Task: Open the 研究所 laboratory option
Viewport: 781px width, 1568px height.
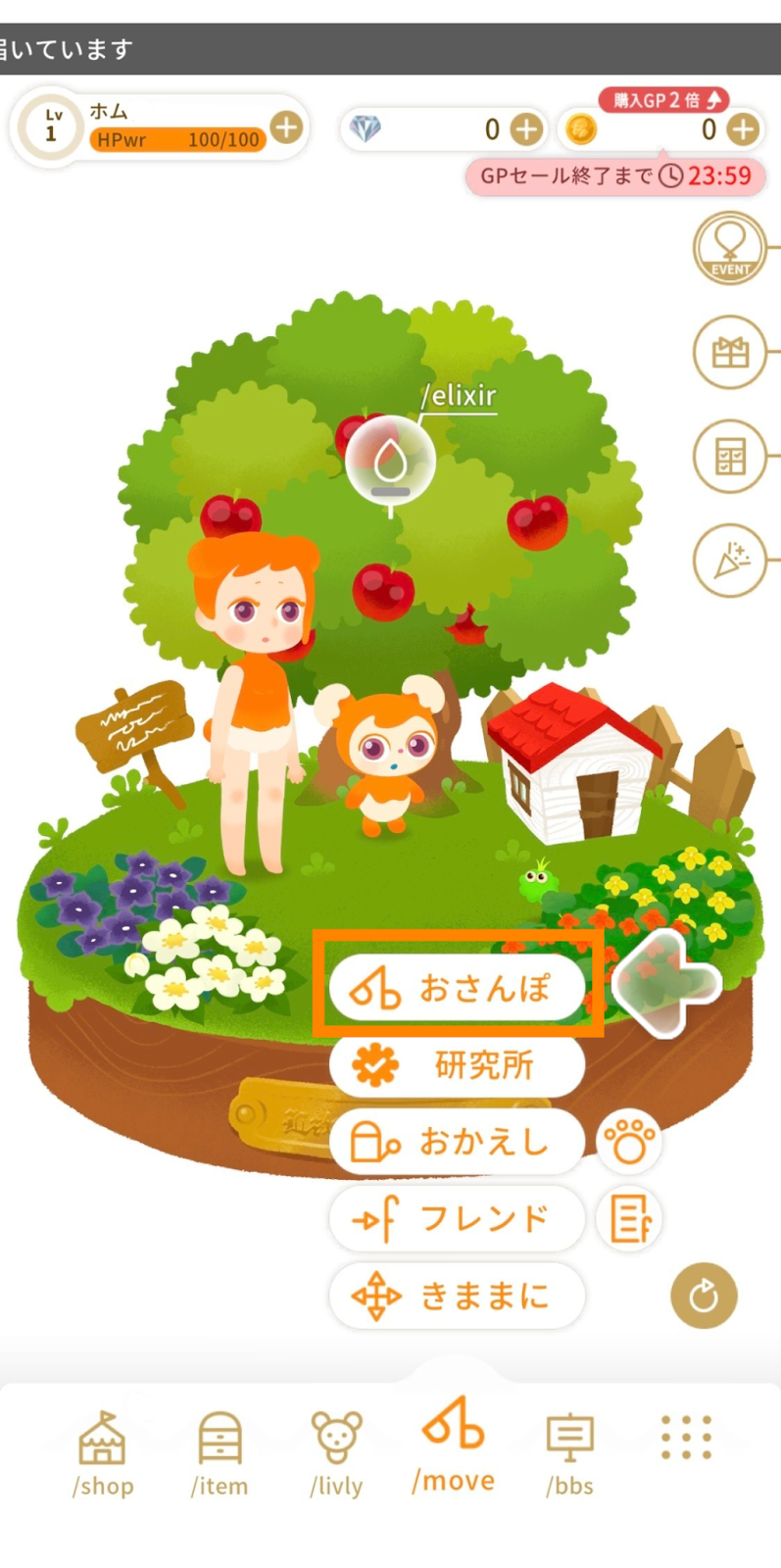Action: pyautogui.click(x=457, y=1065)
